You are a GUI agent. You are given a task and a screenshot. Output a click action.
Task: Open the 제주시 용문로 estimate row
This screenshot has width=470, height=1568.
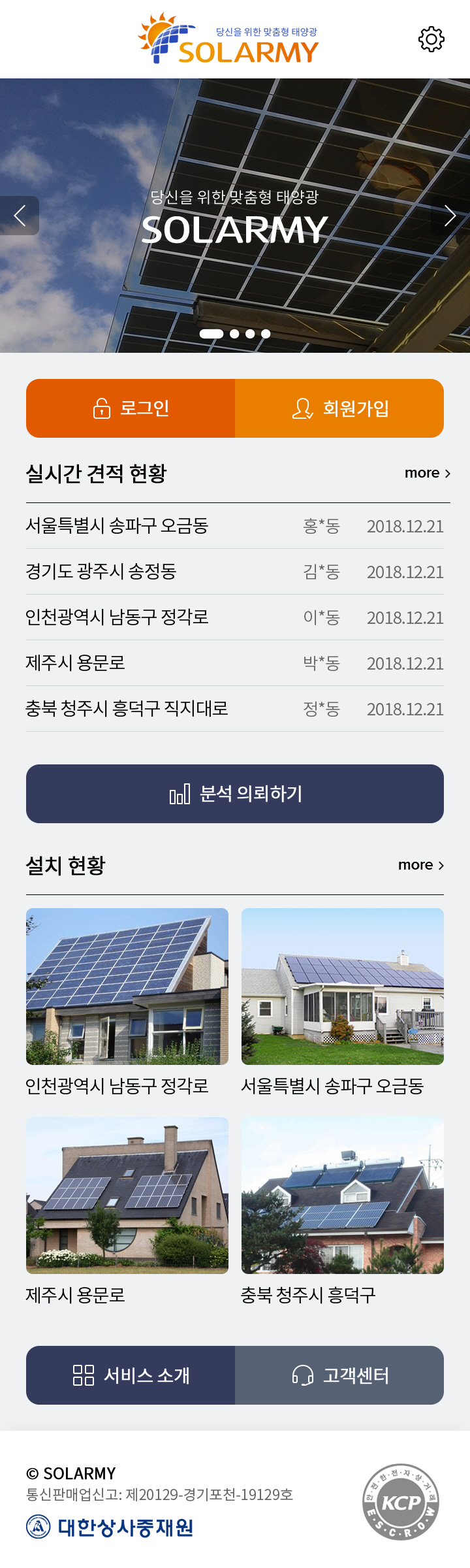tap(235, 663)
